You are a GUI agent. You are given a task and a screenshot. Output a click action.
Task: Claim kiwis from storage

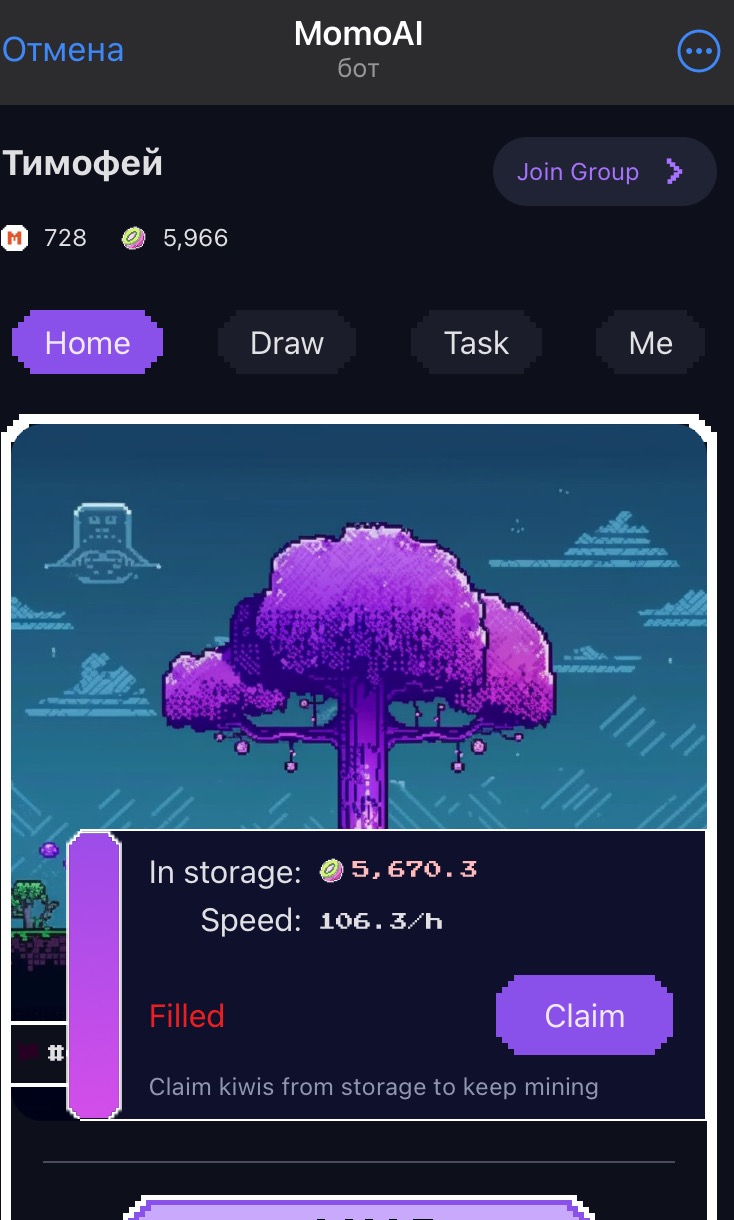coord(584,1016)
